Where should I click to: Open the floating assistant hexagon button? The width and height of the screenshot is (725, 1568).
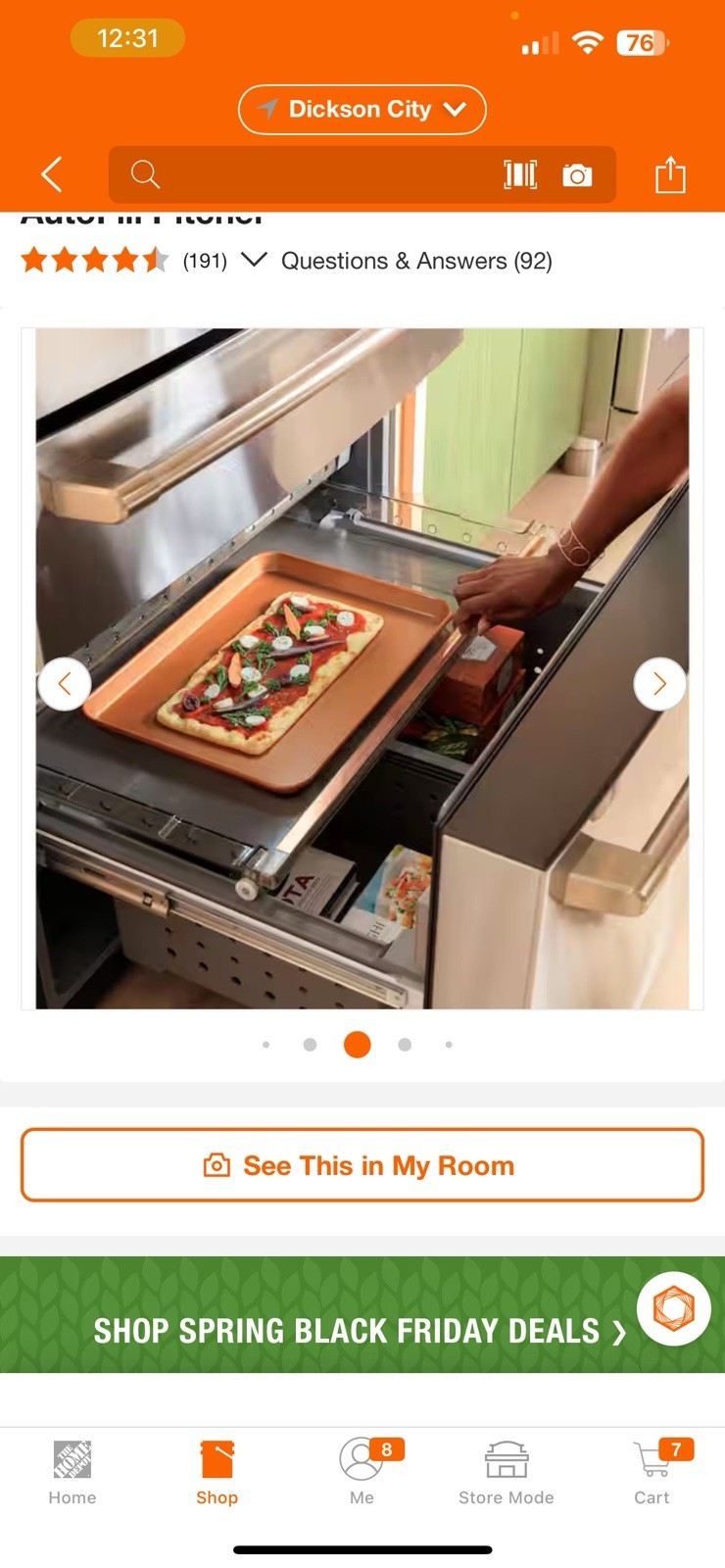673,1307
